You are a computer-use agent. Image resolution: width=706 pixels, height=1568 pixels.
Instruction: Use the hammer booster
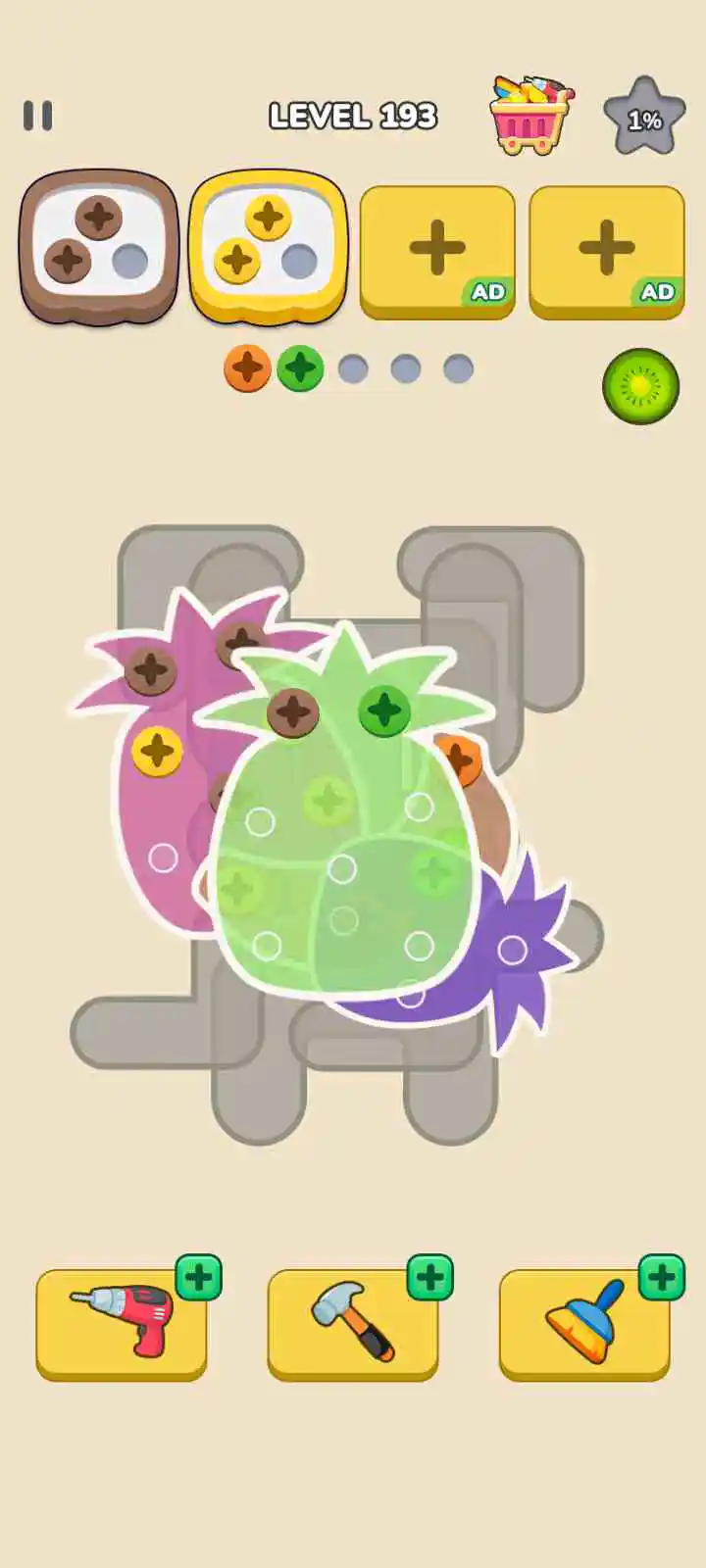tap(353, 1324)
